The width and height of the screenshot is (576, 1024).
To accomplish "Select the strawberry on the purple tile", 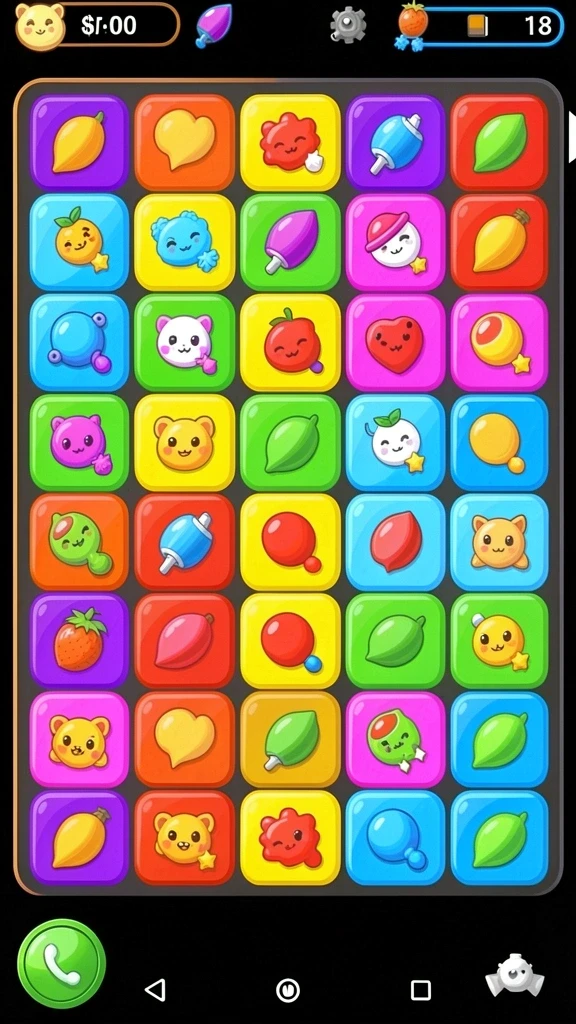I will click(79, 640).
